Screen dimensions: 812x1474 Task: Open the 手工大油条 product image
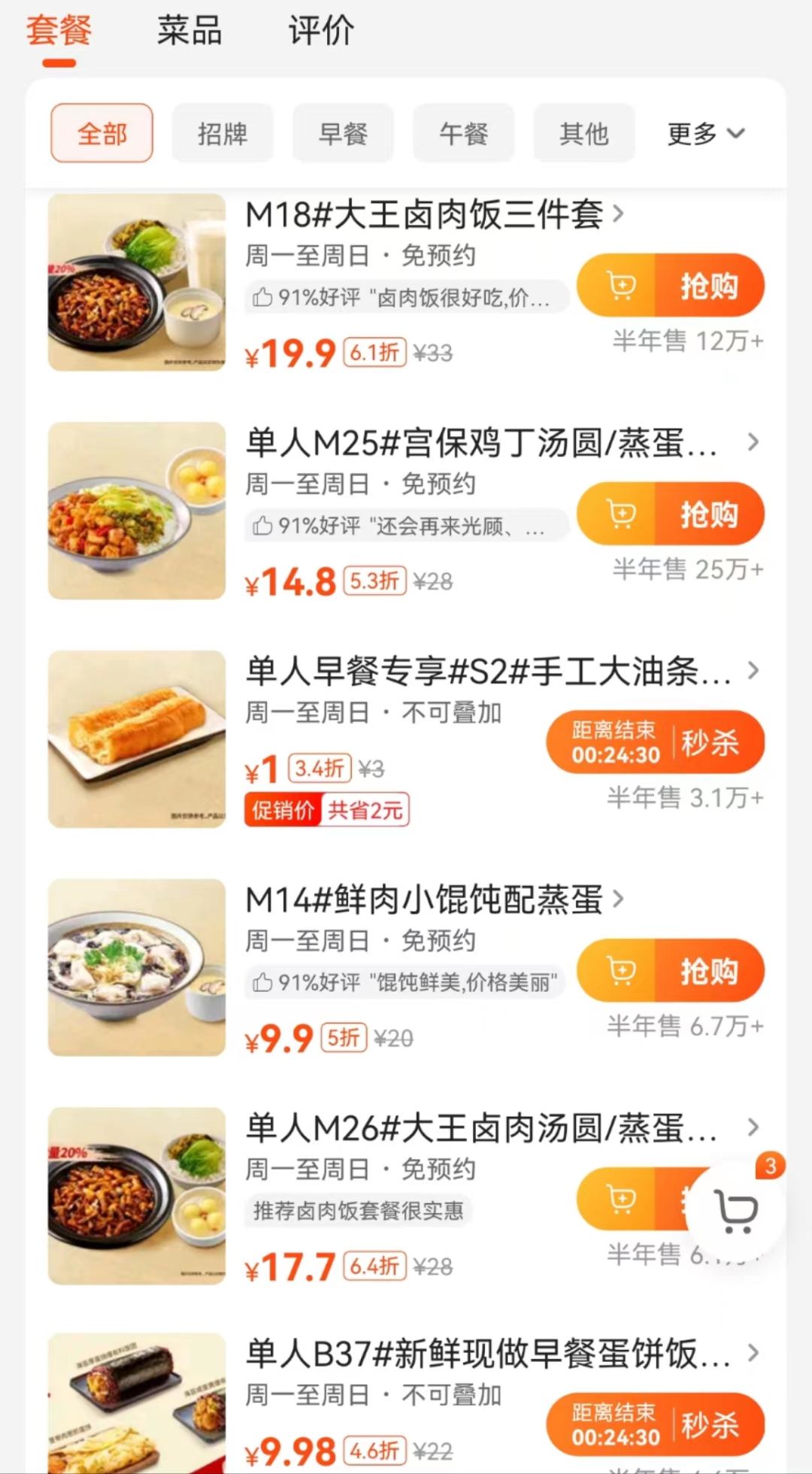pos(137,739)
